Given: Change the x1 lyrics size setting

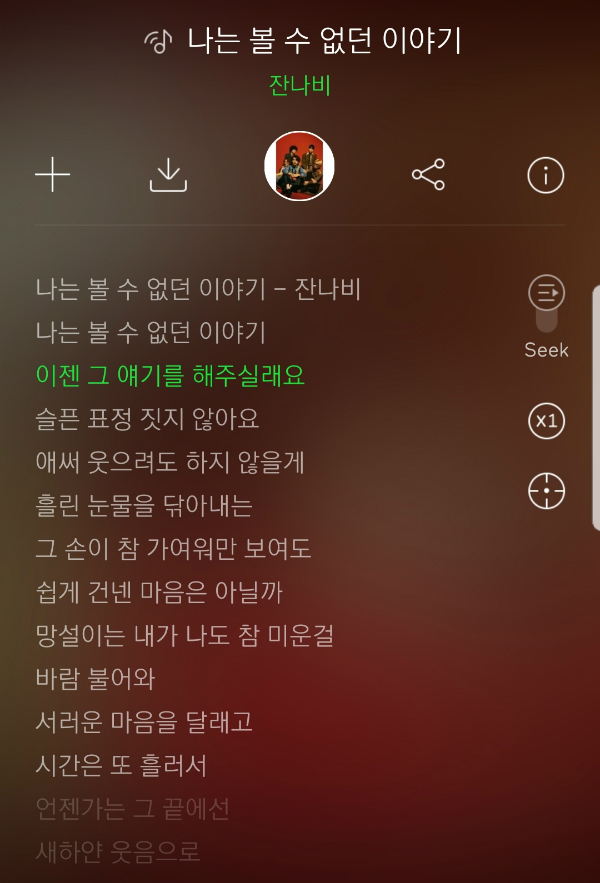Looking at the screenshot, I should click(546, 421).
